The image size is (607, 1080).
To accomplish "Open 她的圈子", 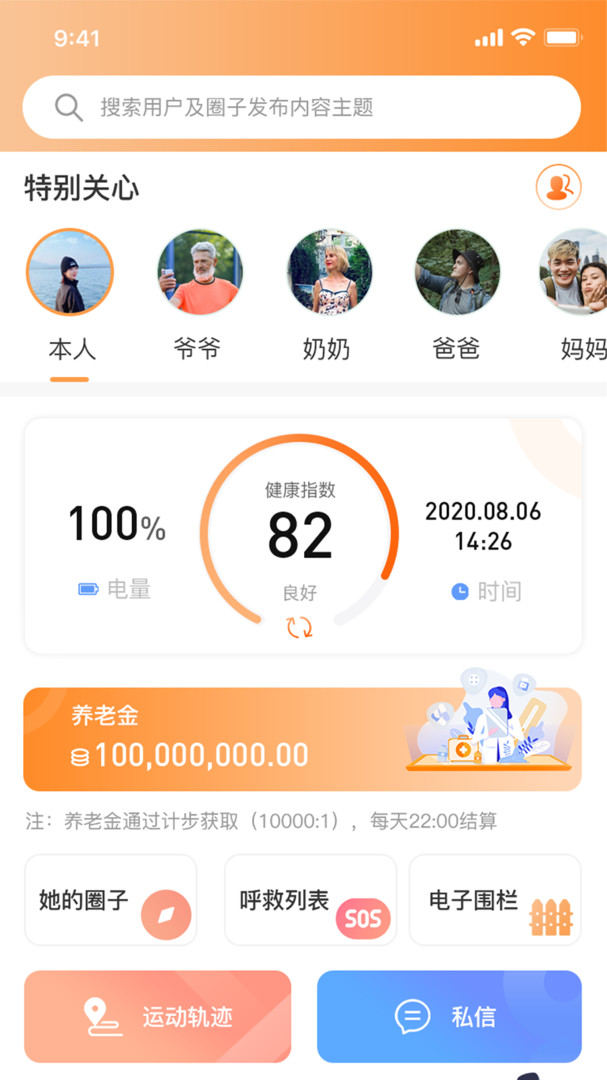I will point(111,900).
